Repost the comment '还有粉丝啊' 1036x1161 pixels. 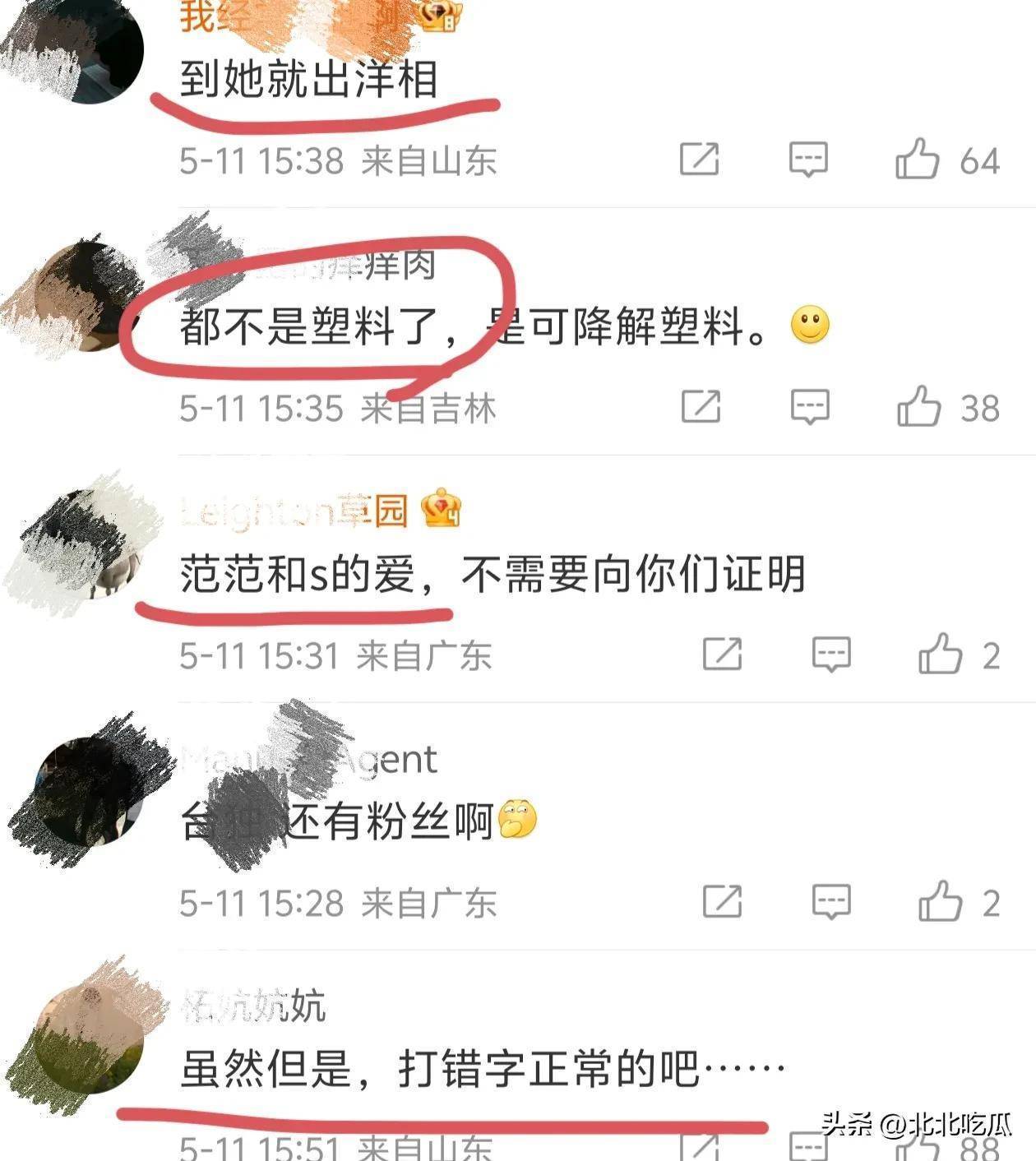coord(723,902)
